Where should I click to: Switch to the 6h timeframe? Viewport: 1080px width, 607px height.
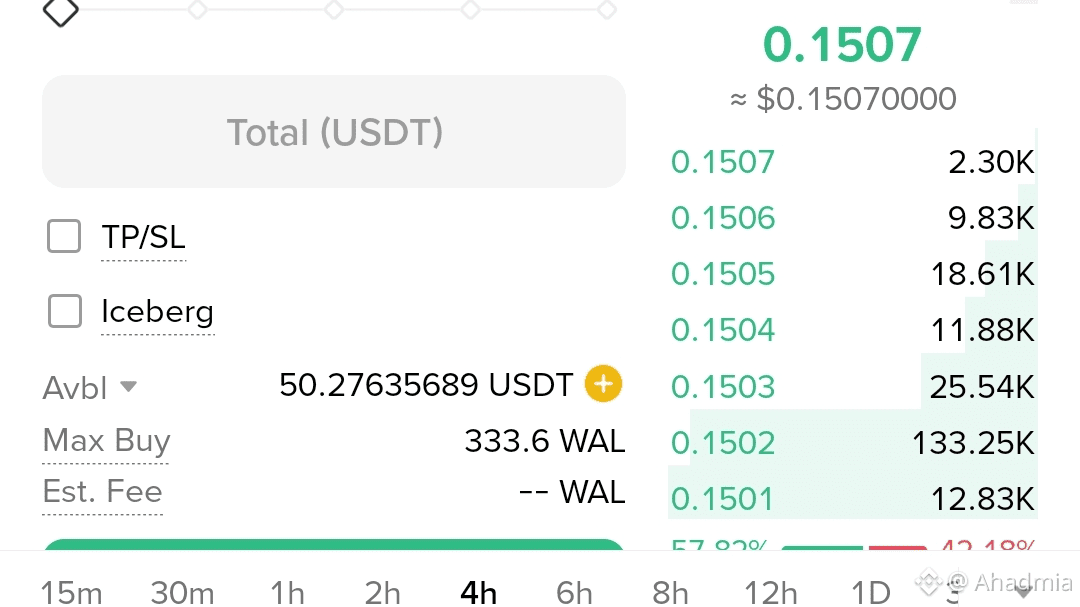tap(574, 593)
